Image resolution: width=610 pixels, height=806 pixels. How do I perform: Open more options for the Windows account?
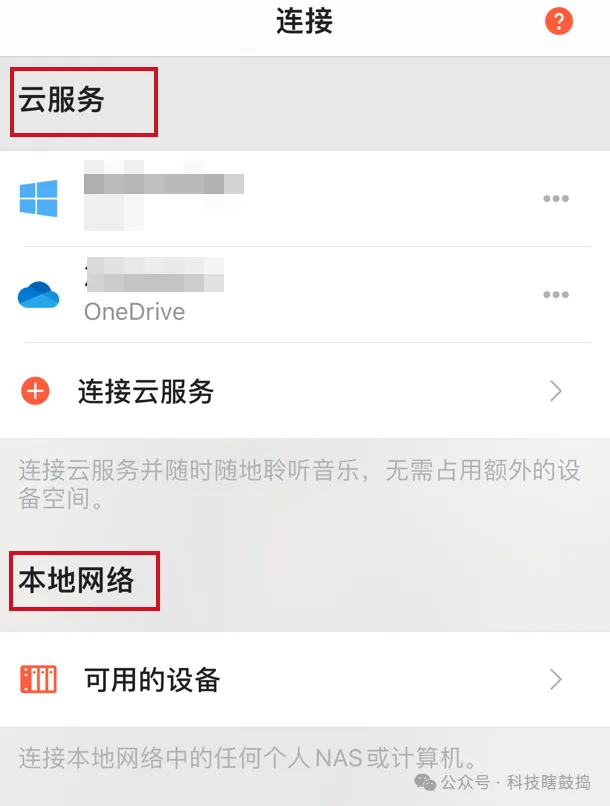(x=556, y=198)
